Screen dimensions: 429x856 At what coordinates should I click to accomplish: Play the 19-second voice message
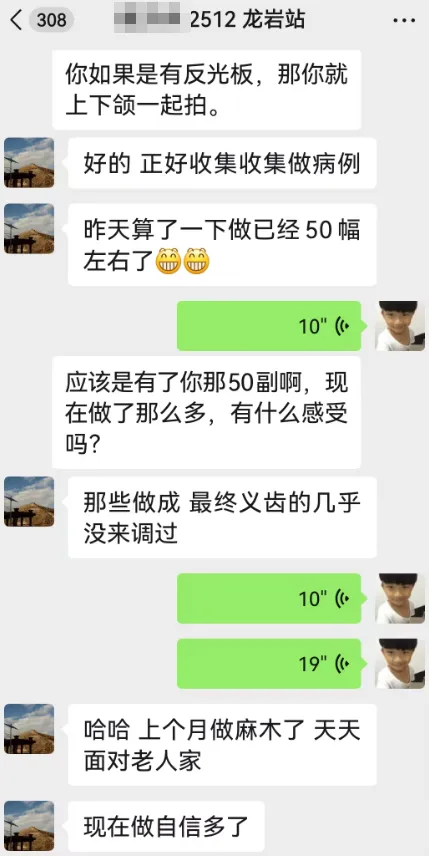click(269, 664)
